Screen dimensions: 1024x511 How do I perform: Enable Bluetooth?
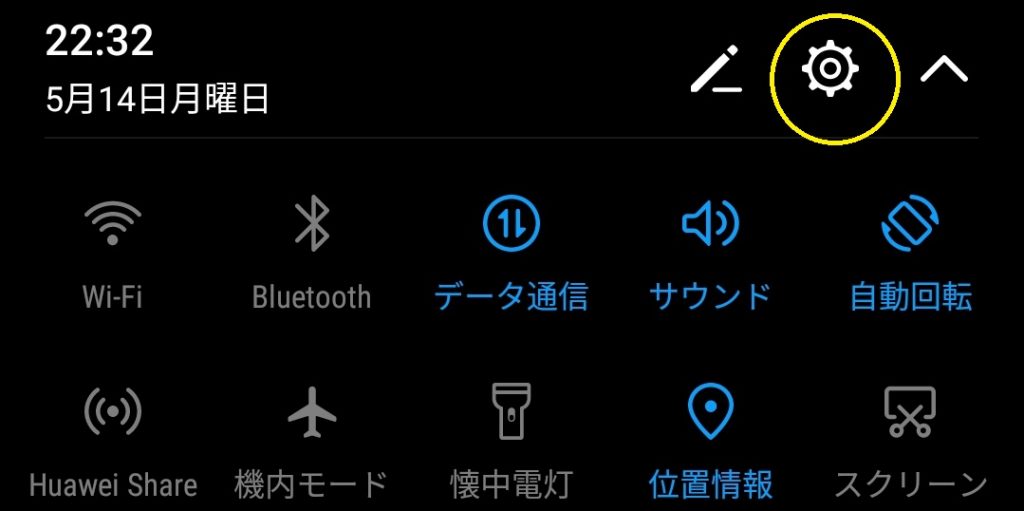pos(311,223)
